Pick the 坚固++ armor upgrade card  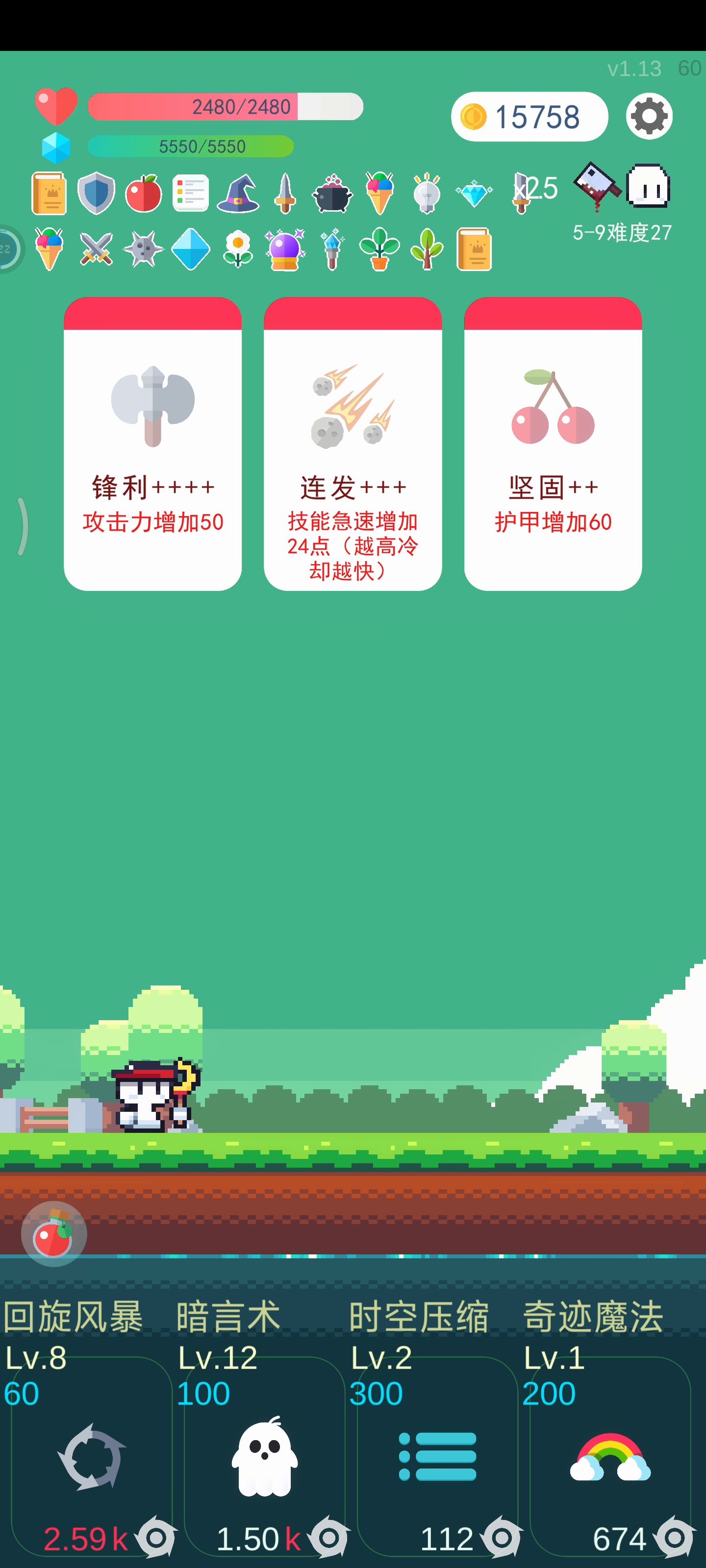(x=553, y=444)
